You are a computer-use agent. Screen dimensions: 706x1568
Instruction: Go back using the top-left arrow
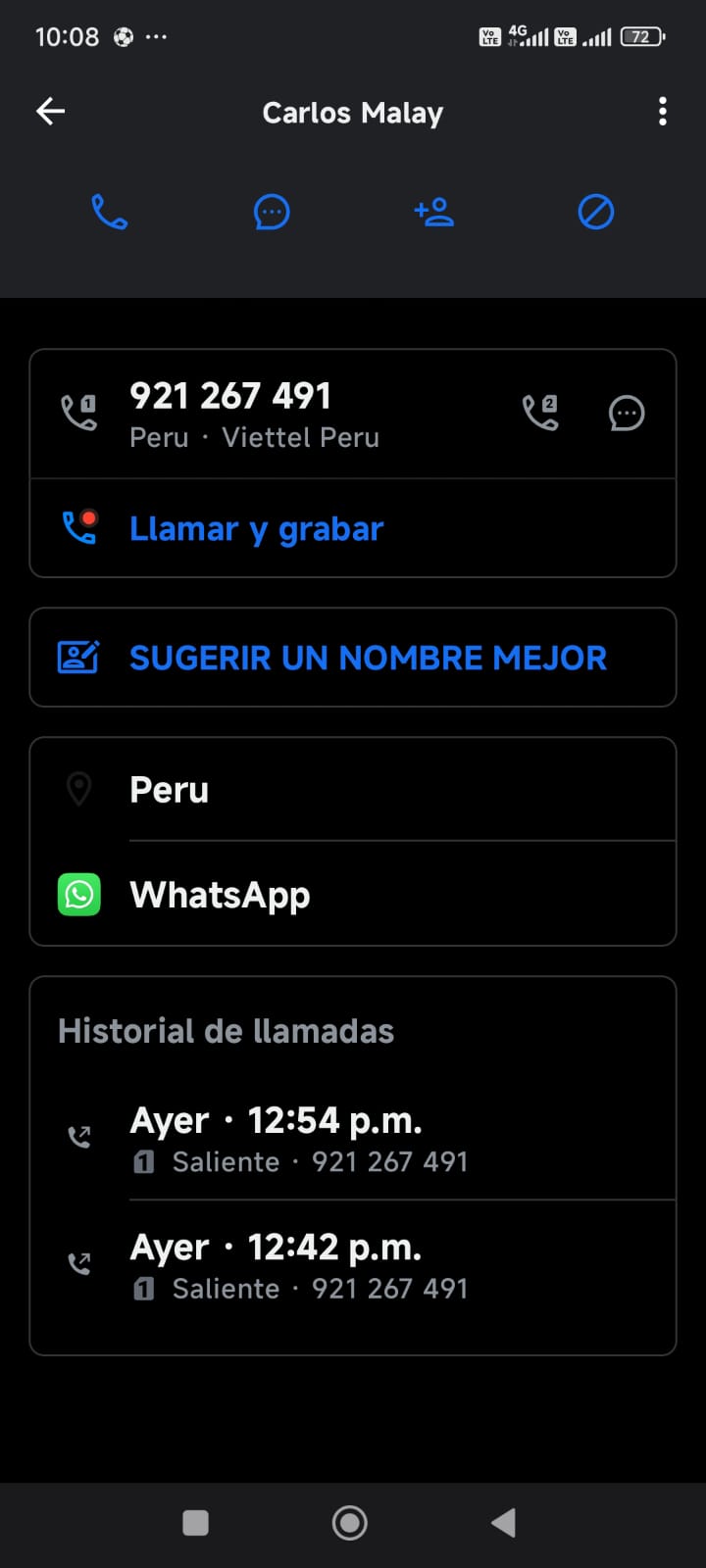click(x=51, y=112)
